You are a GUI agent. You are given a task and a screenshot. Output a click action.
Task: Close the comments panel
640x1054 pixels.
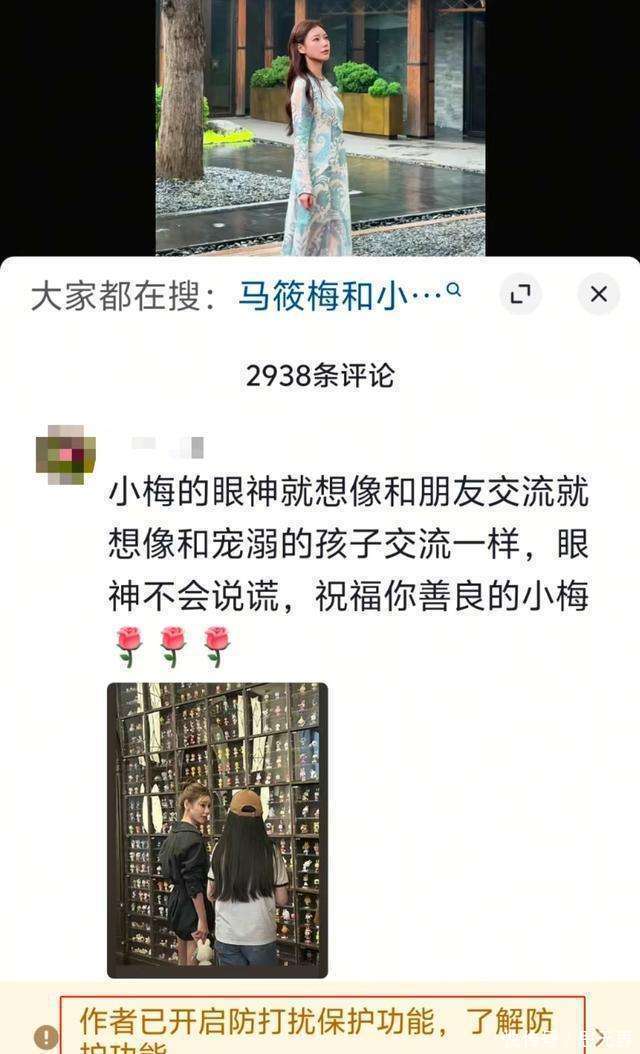pos(598,294)
